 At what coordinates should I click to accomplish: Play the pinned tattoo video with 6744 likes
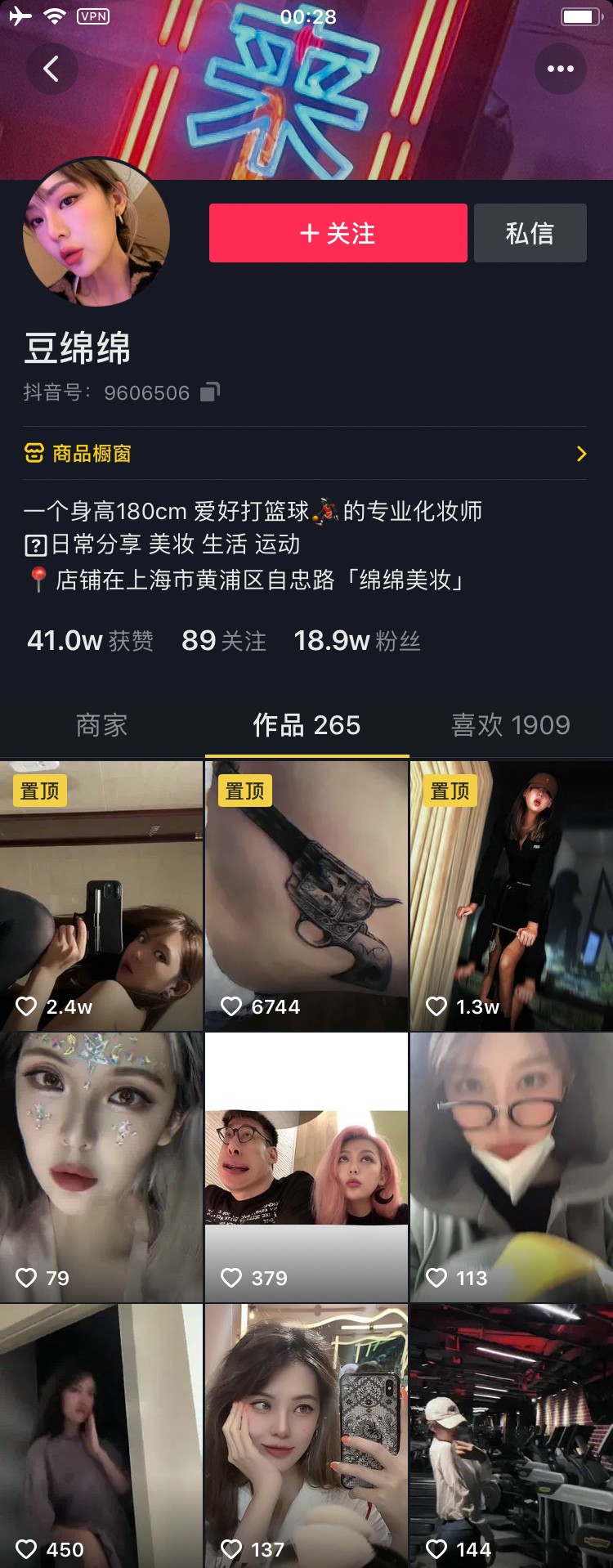306,895
